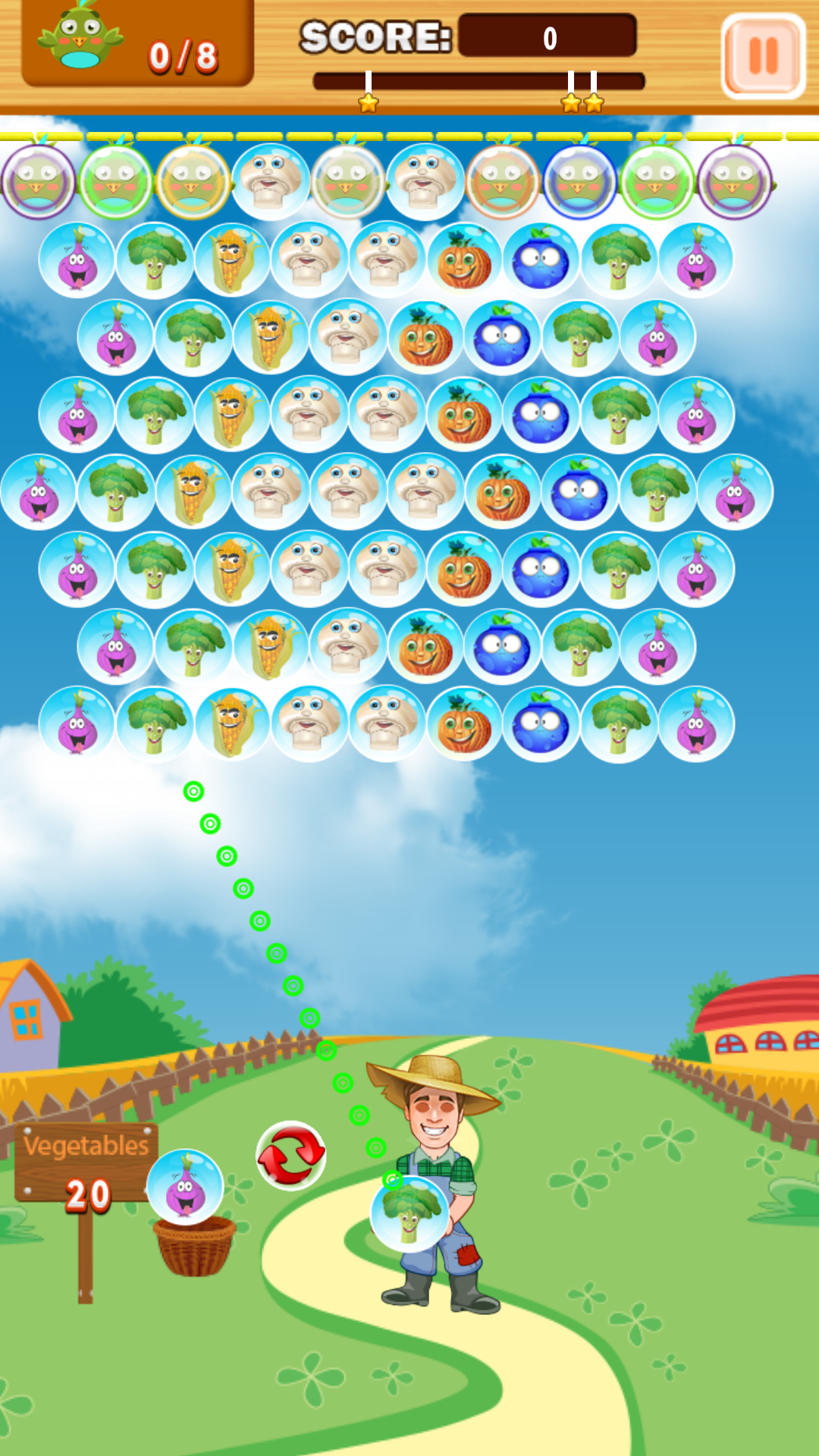Shoot the broccoli bubble the farmer holds
Image resolution: width=819 pixels, height=1456 pixels.
pyautogui.click(x=409, y=1213)
